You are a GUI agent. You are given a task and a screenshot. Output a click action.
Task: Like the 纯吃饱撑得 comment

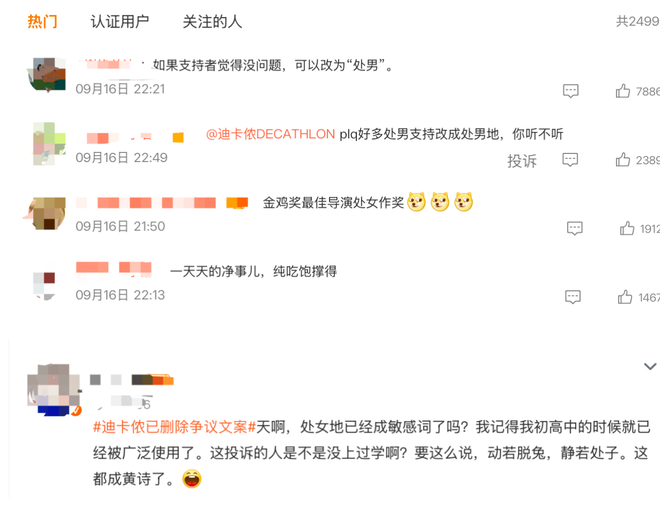pos(625,297)
